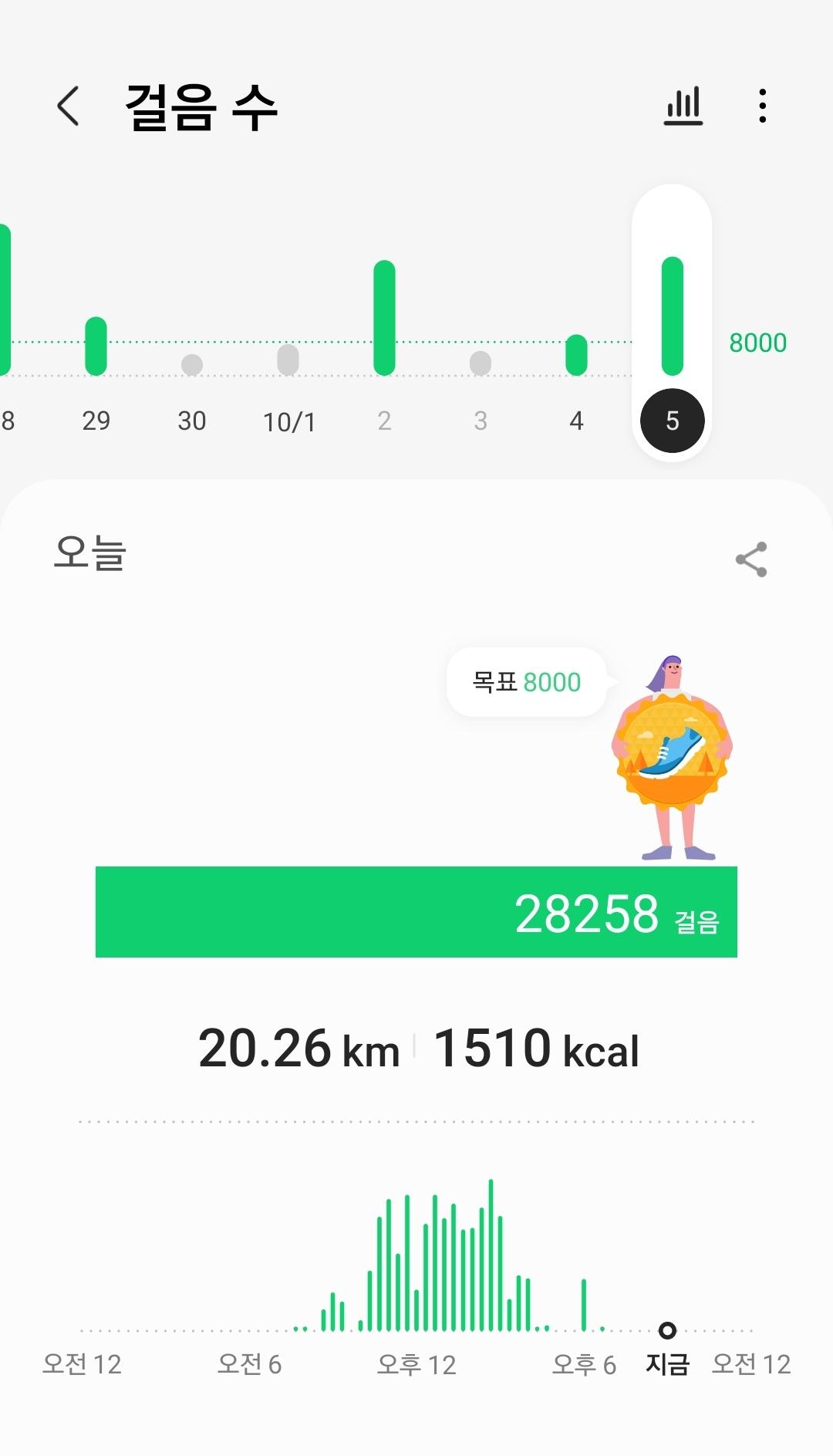View steps for day 3
This screenshot has height=1456, width=833.
[481, 363]
